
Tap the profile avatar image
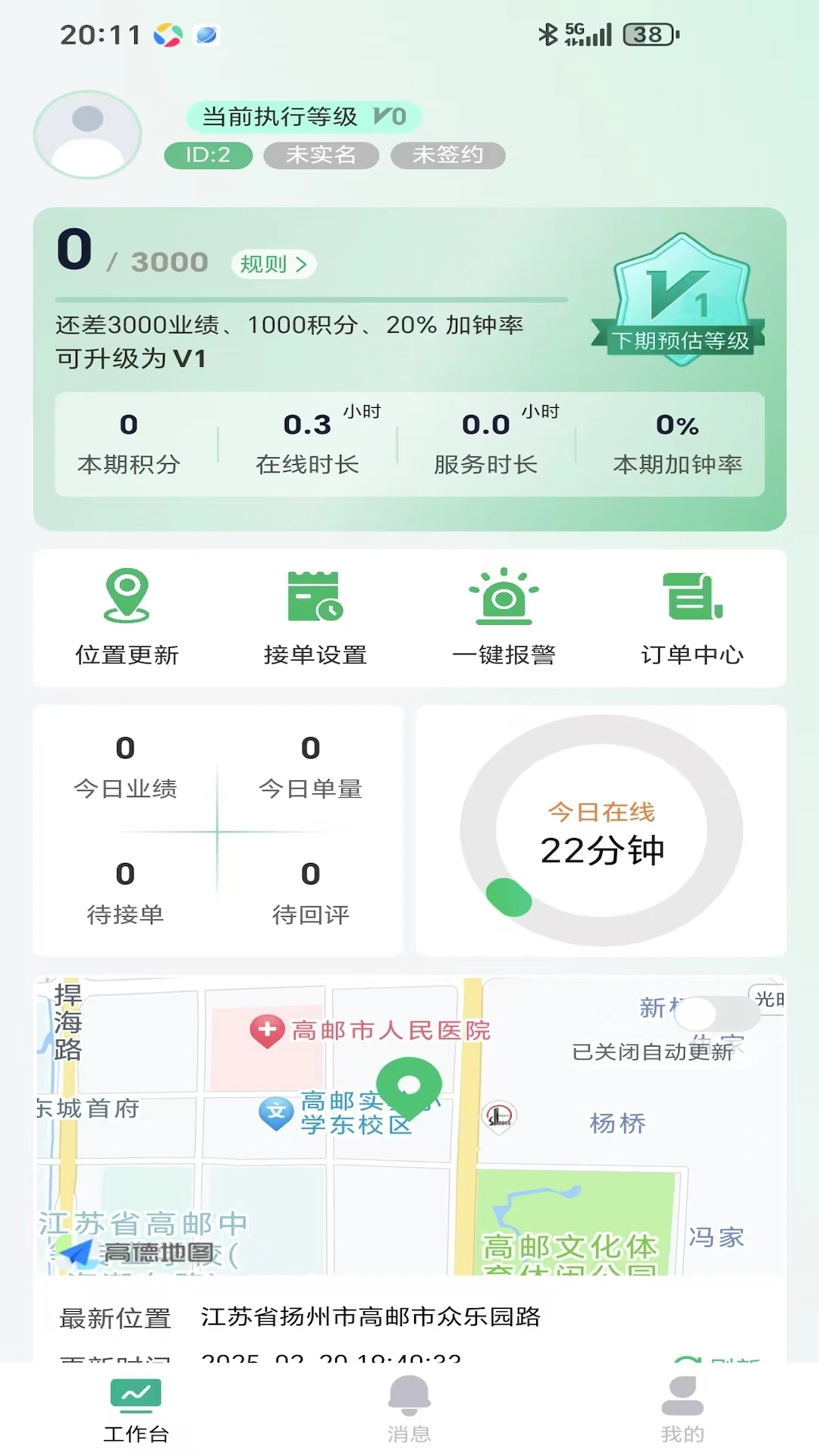coord(87,133)
